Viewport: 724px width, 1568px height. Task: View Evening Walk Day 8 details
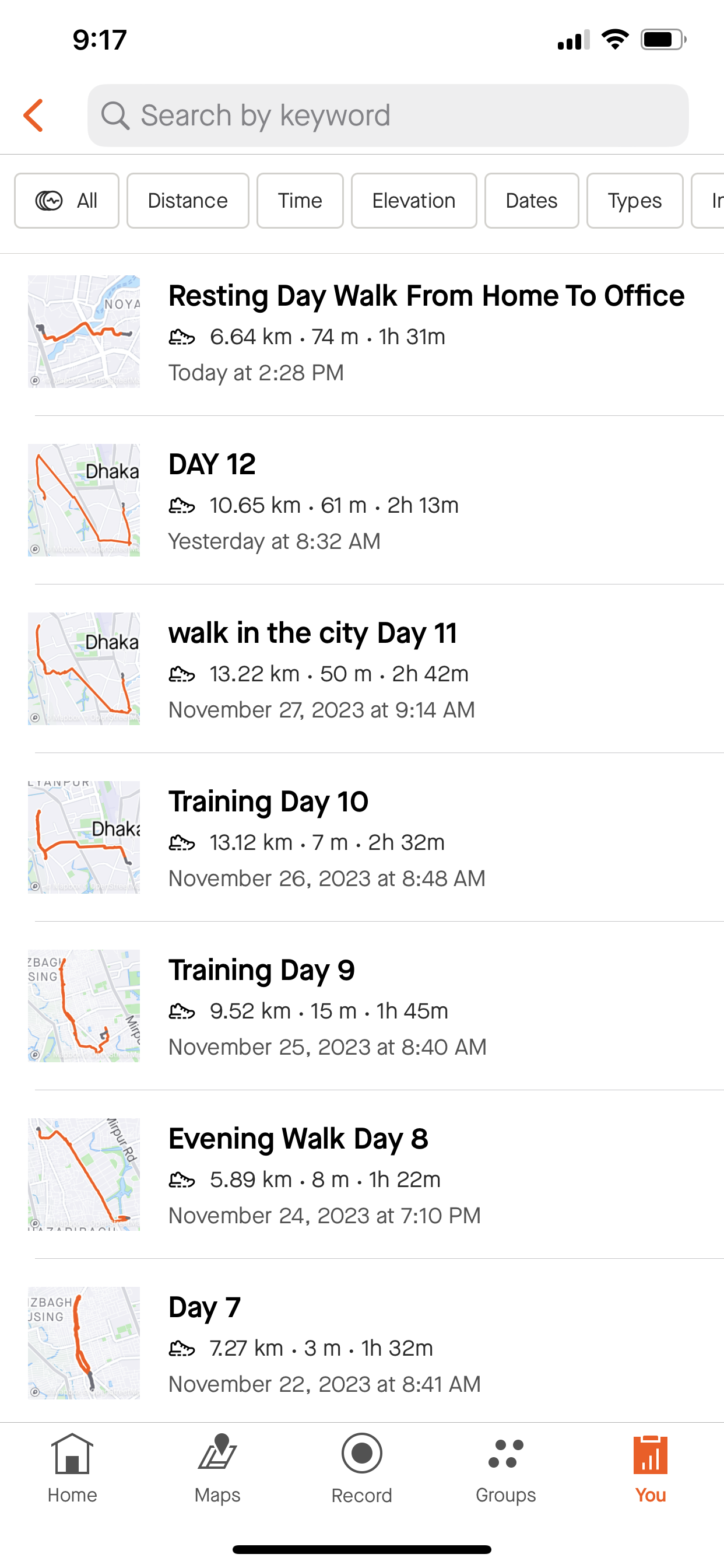click(x=362, y=1174)
